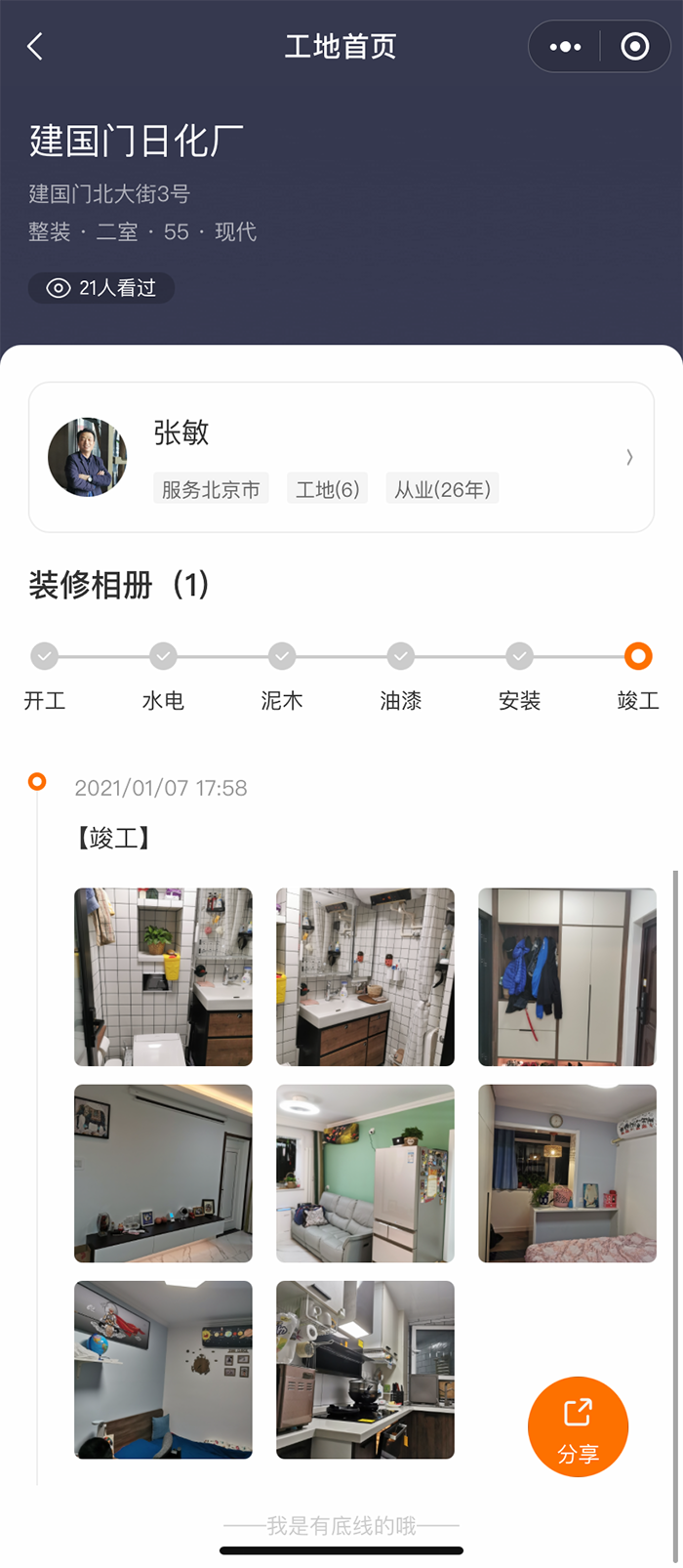Select the 安装 stage
Viewport: 683px width, 1568px height.
(x=519, y=675)
